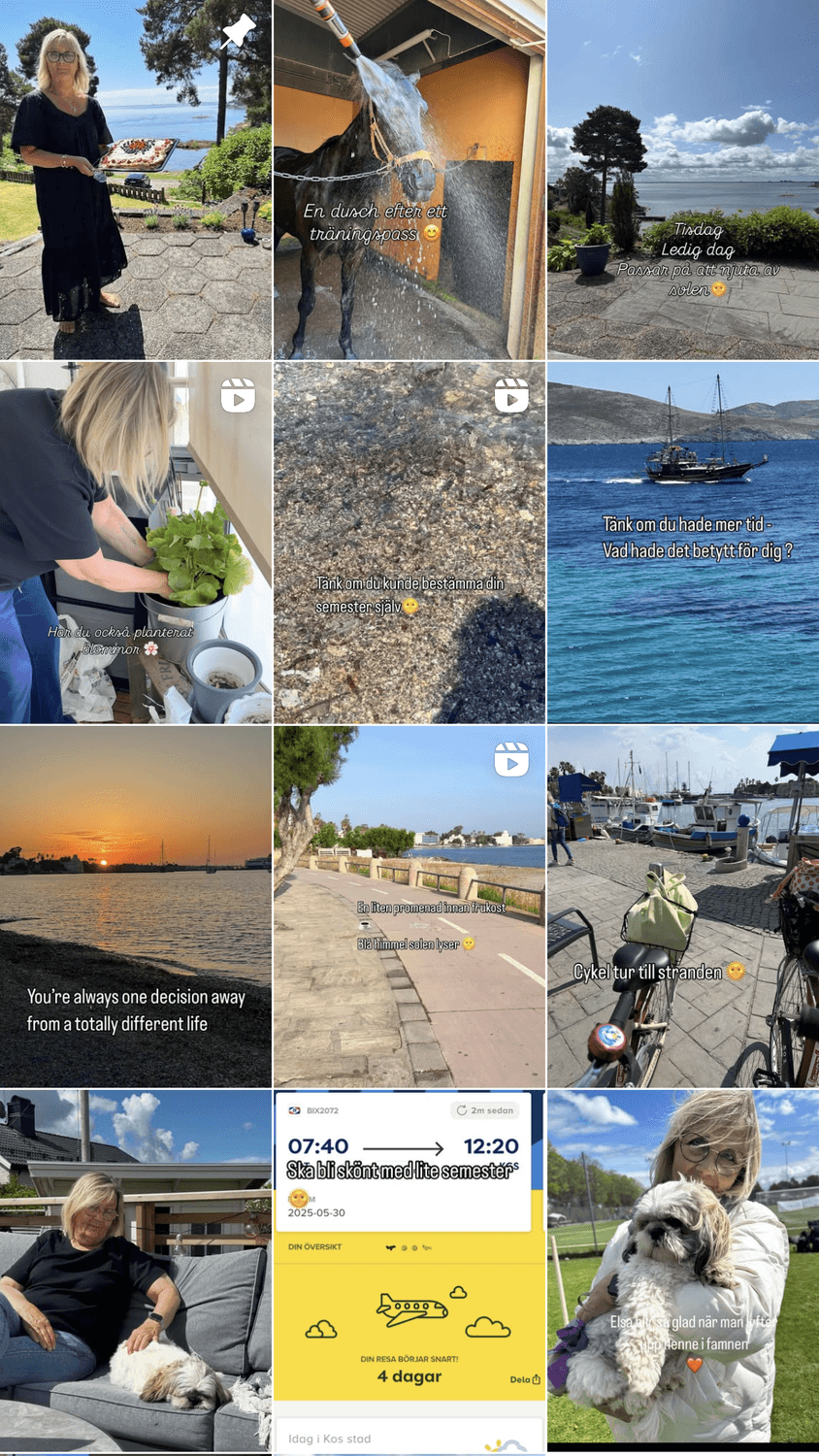Image resolution: width=819 pixels, height=1456 pixels.
Task: Open the horse shower post 'En dusch efter ett träningspass'
Action: [x=409, y=180]
